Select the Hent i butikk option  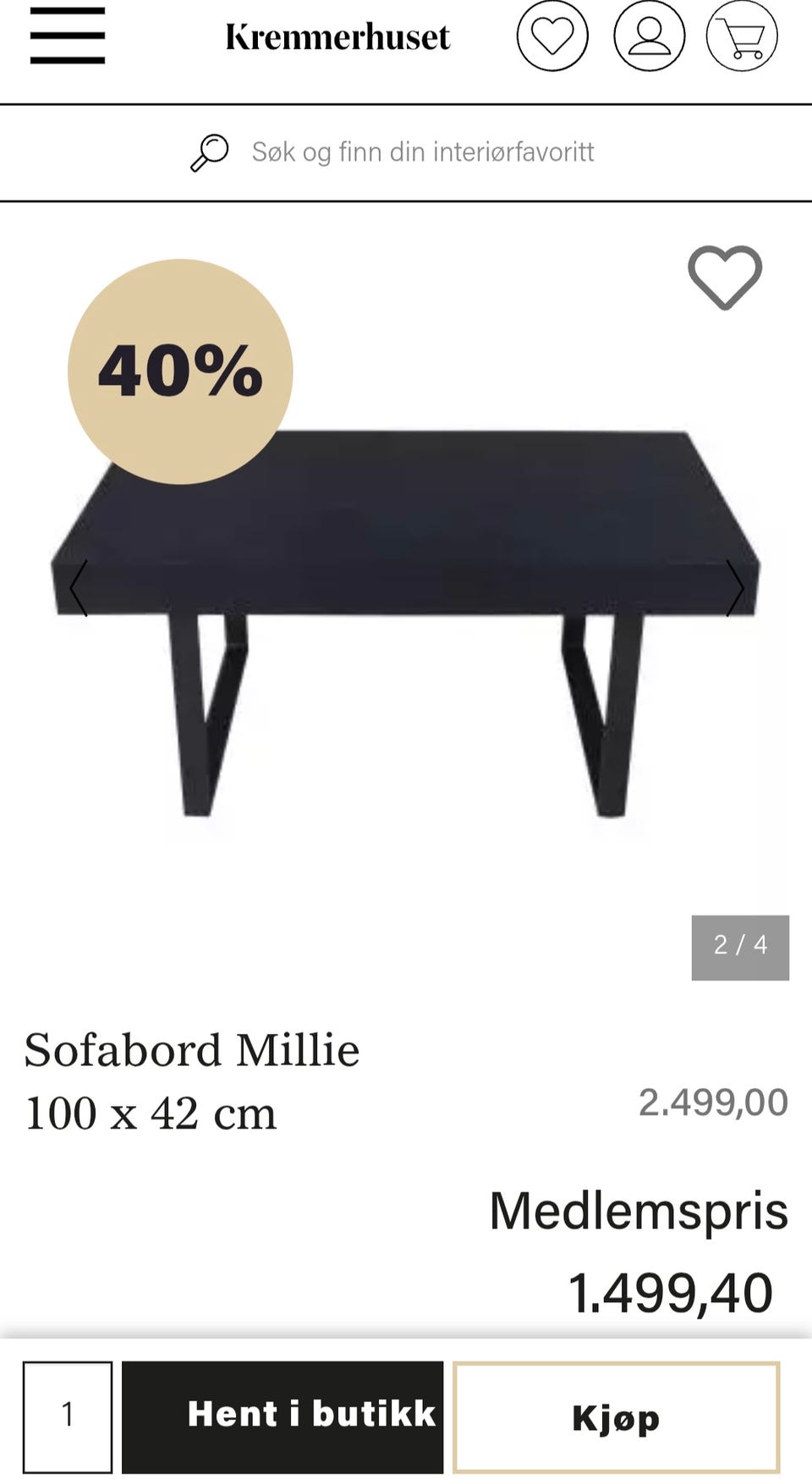283,1416
